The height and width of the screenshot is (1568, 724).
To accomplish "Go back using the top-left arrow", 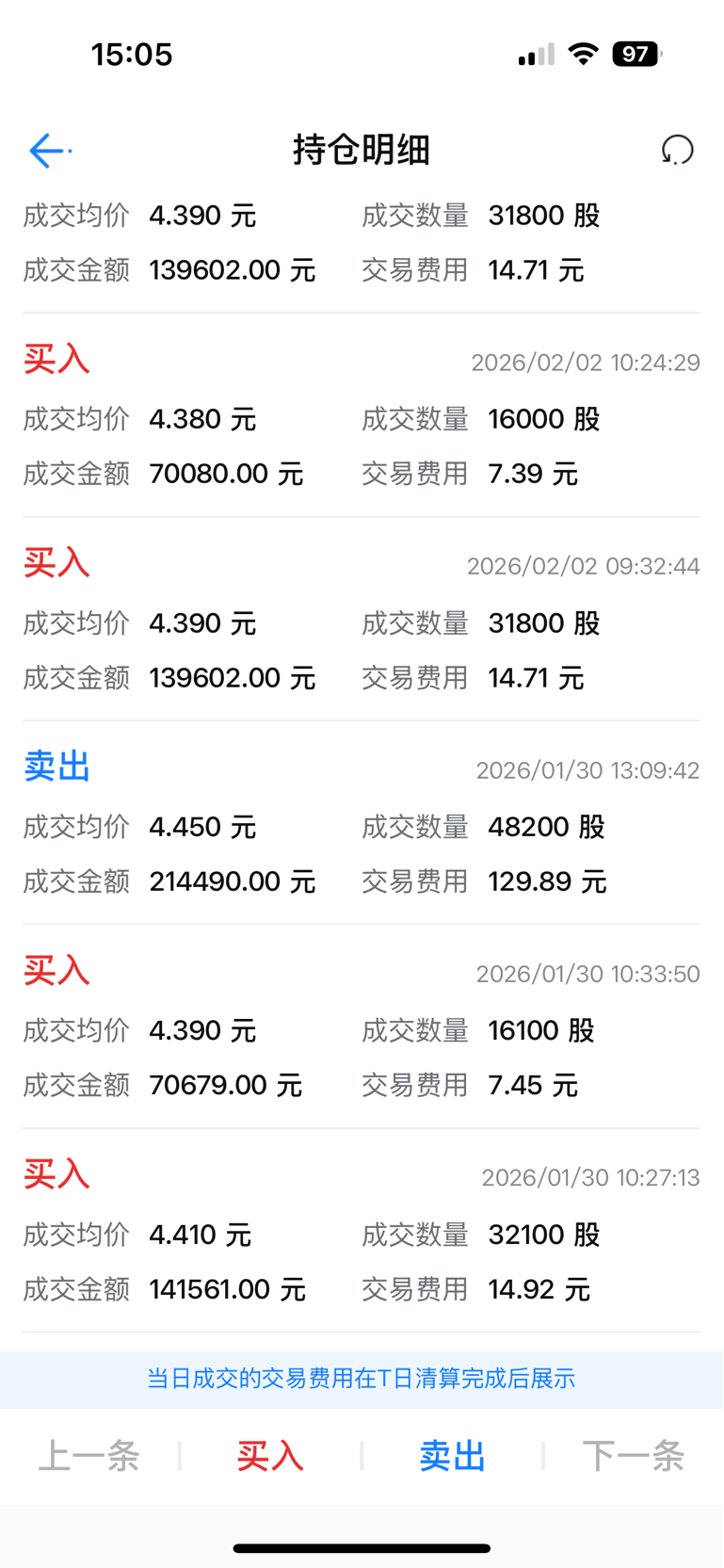I will click(x=47, y=151).
